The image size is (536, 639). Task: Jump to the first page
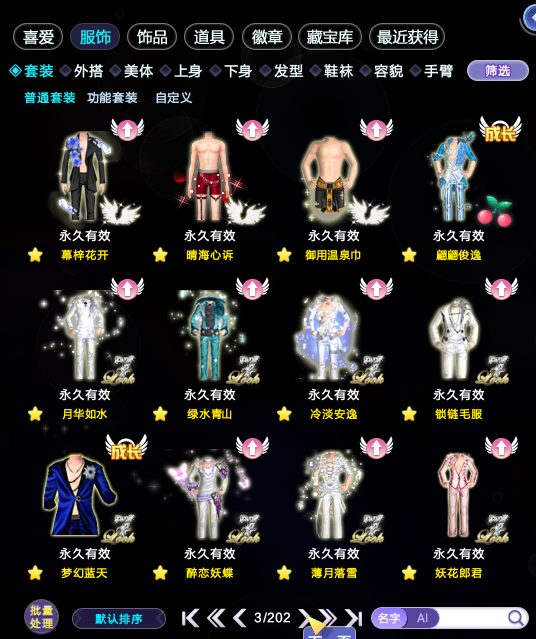[x=190, y=618]
